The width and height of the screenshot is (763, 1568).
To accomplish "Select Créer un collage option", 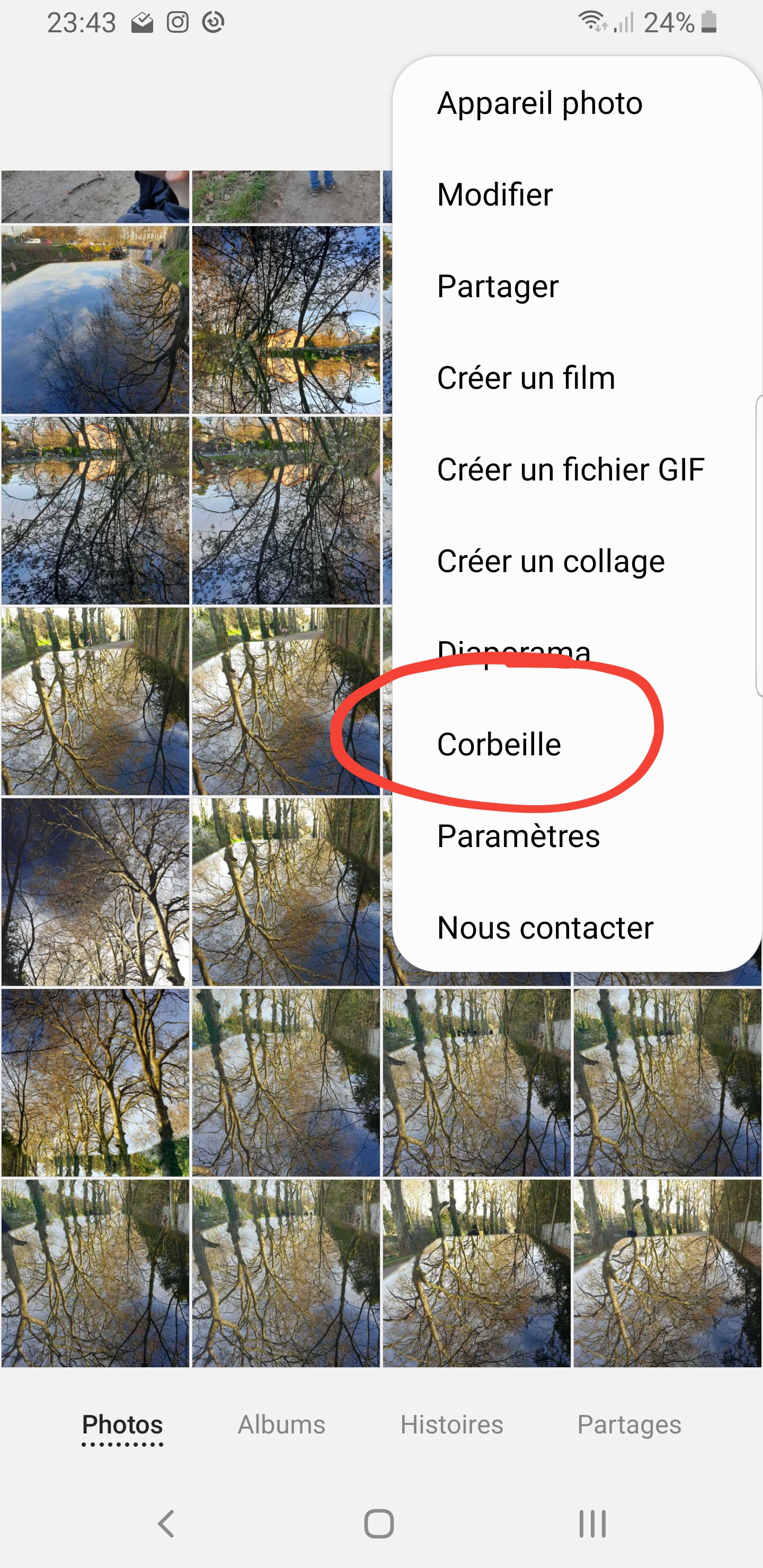I will pyautogui.click(x=551, y=561).
